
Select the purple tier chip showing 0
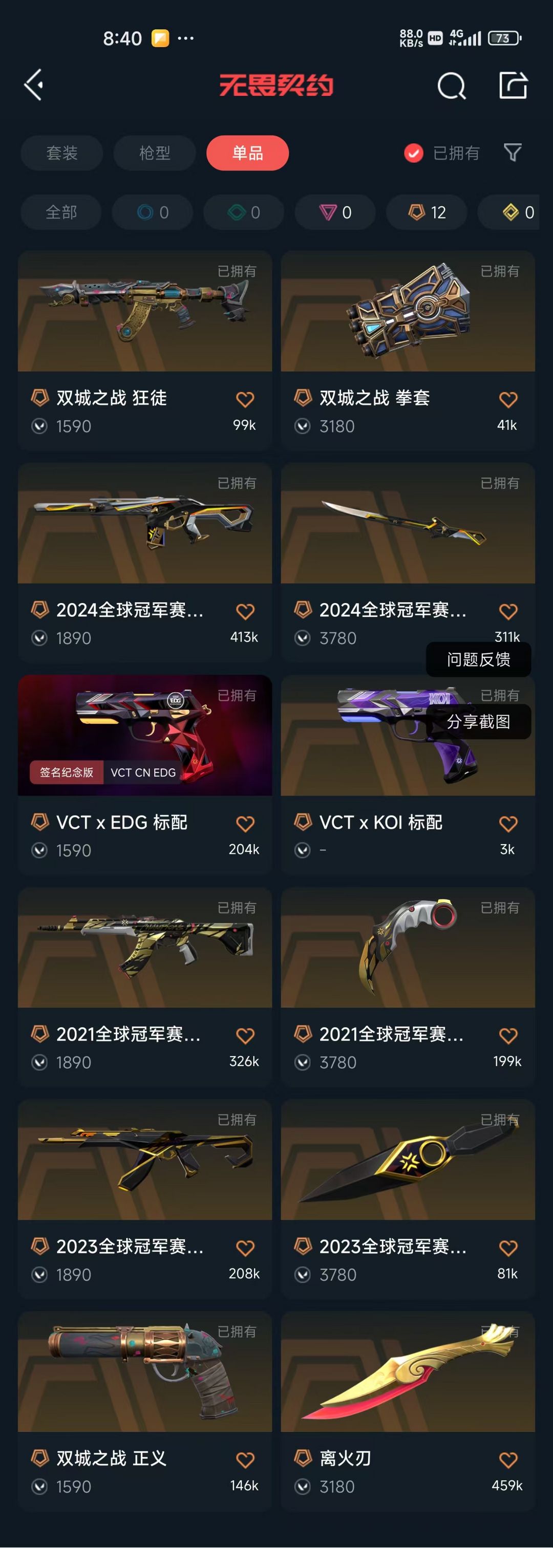point(335,212)
